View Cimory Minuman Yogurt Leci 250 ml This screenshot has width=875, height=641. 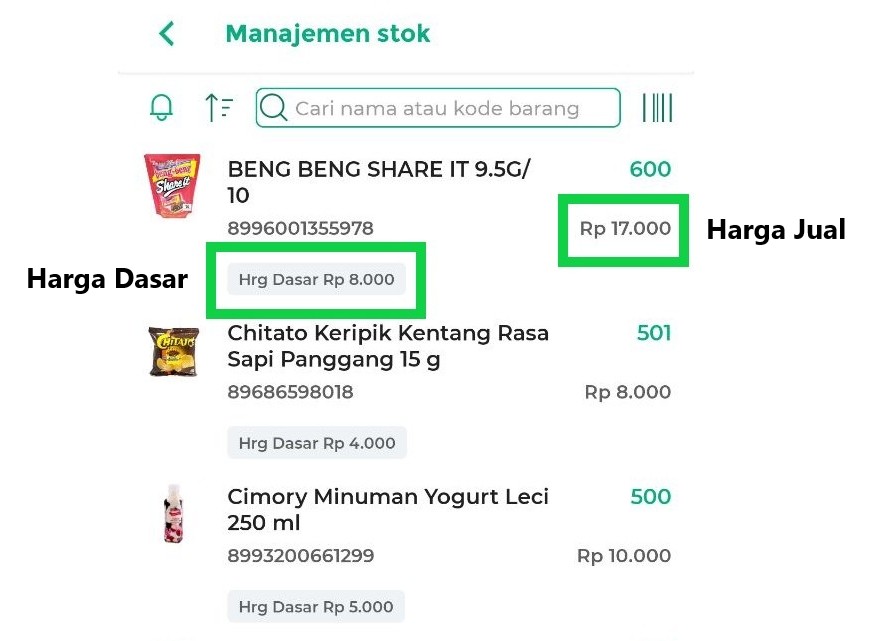click(388, 510)
